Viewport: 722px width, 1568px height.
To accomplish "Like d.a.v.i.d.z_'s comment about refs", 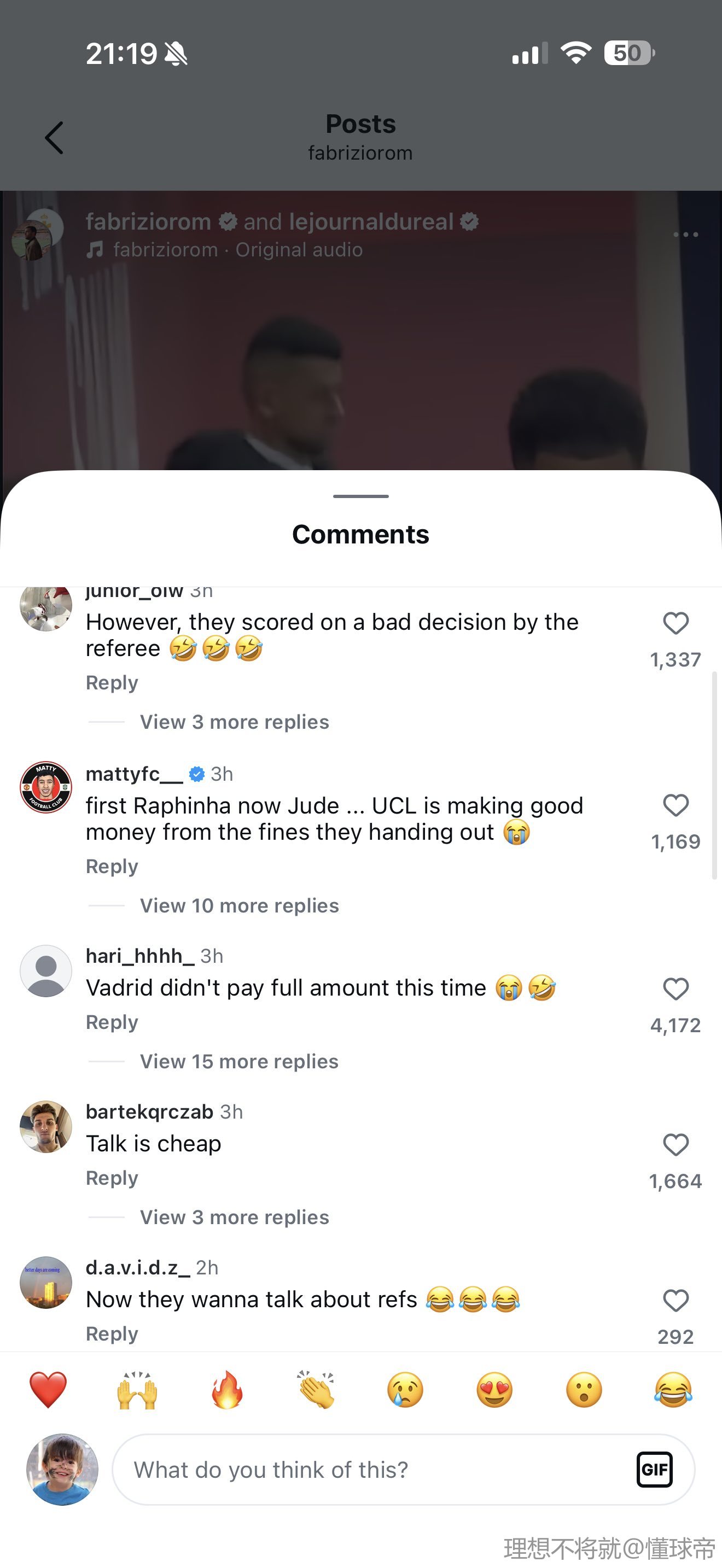I will coord(675,1301).
